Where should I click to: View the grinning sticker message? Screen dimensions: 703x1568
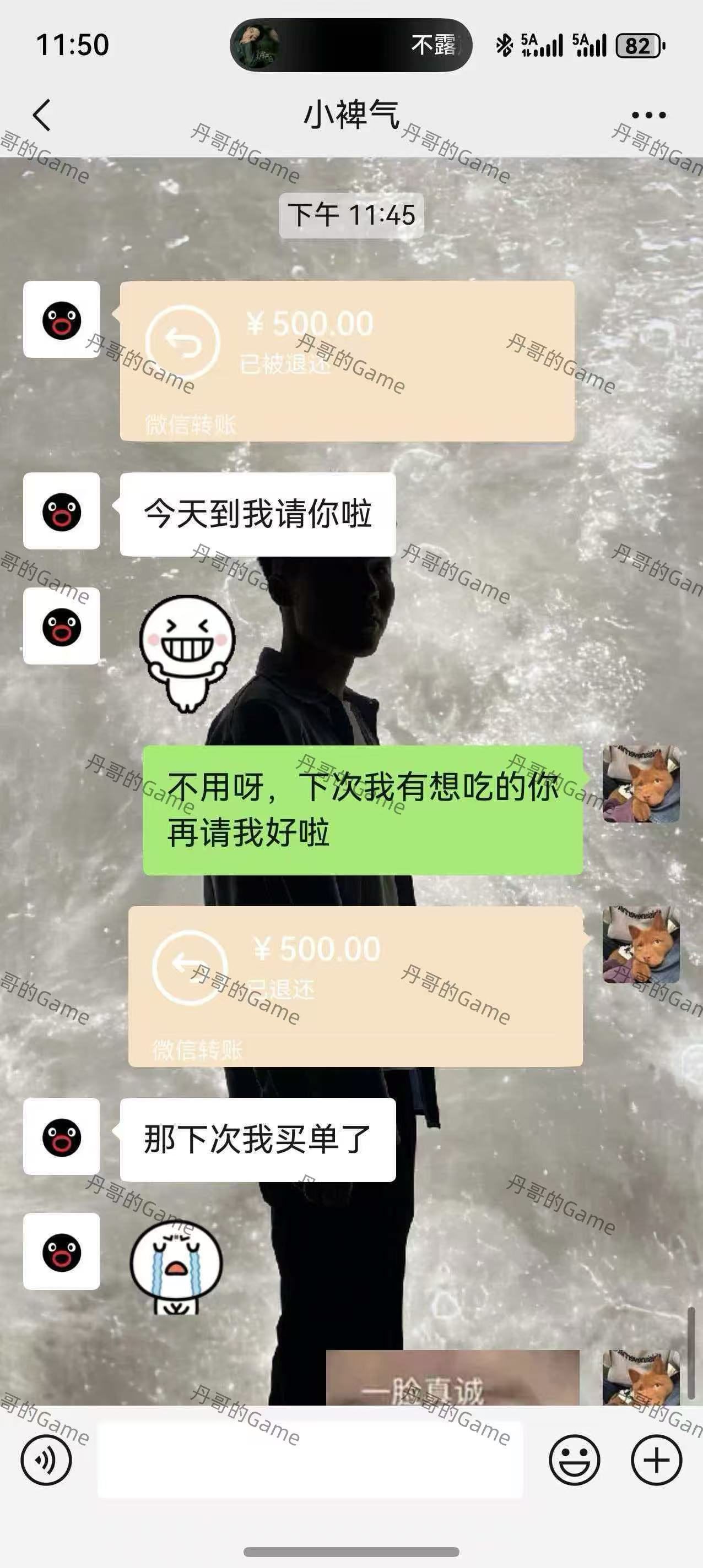[187, 652]
